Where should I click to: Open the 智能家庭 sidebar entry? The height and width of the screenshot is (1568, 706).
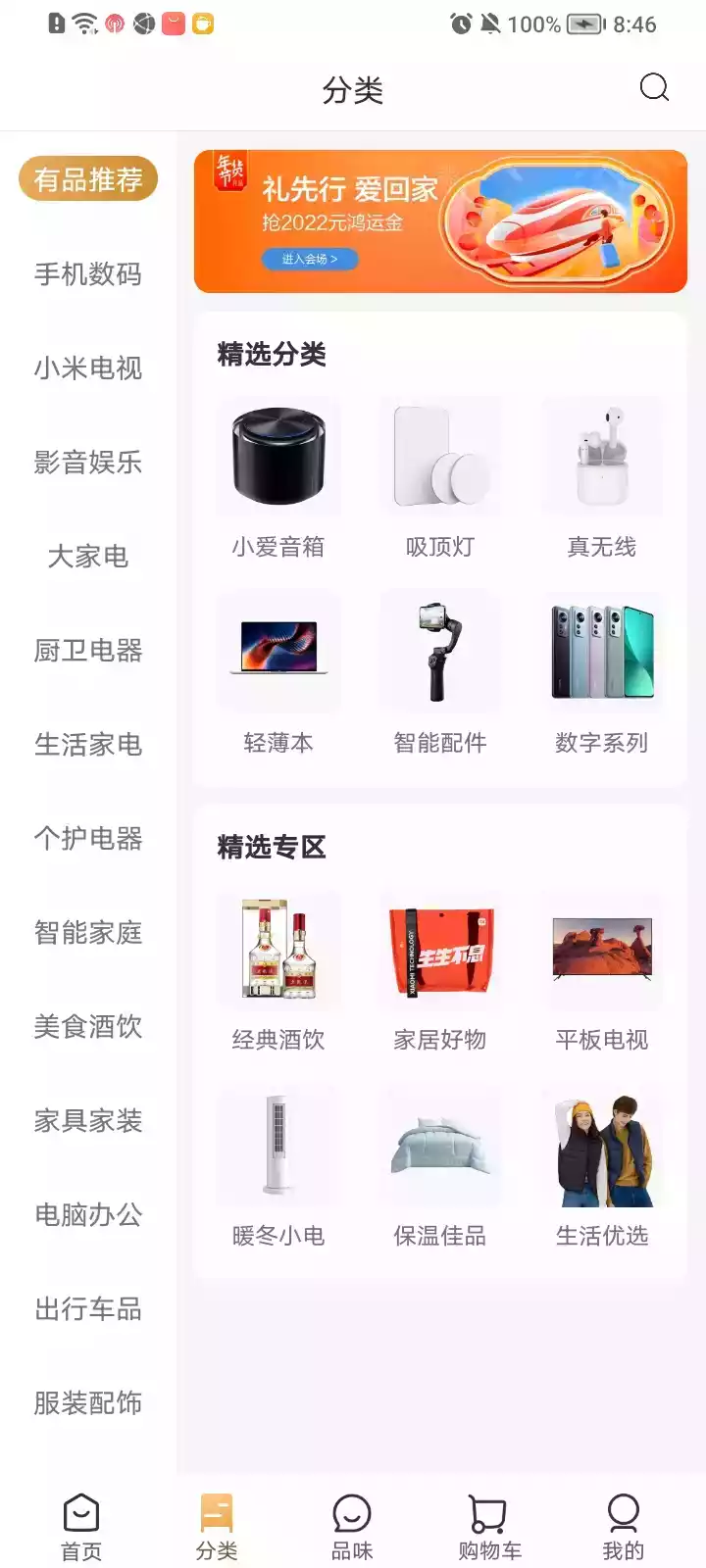87,934
